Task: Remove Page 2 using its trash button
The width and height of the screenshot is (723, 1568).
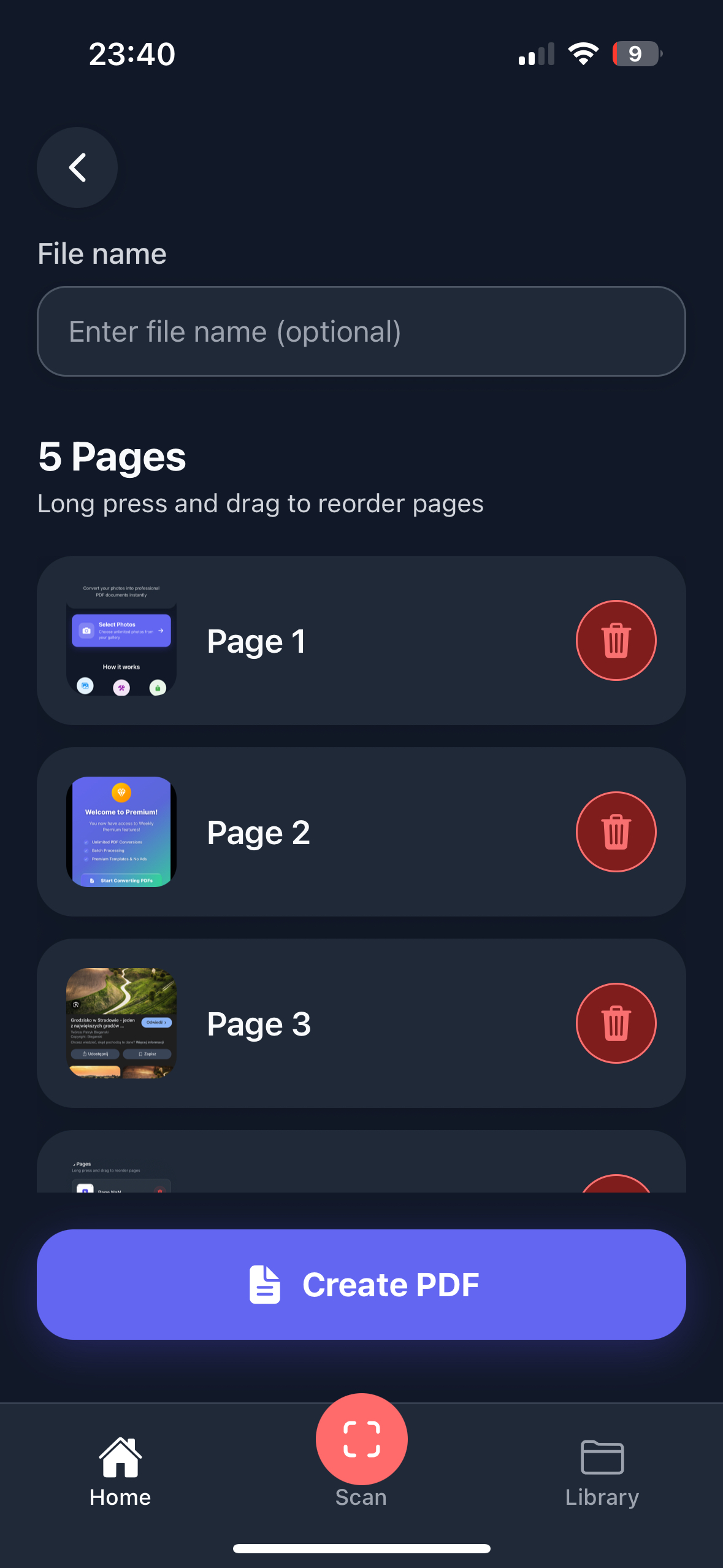Action: pyautogui.click(x=616, y=832)
